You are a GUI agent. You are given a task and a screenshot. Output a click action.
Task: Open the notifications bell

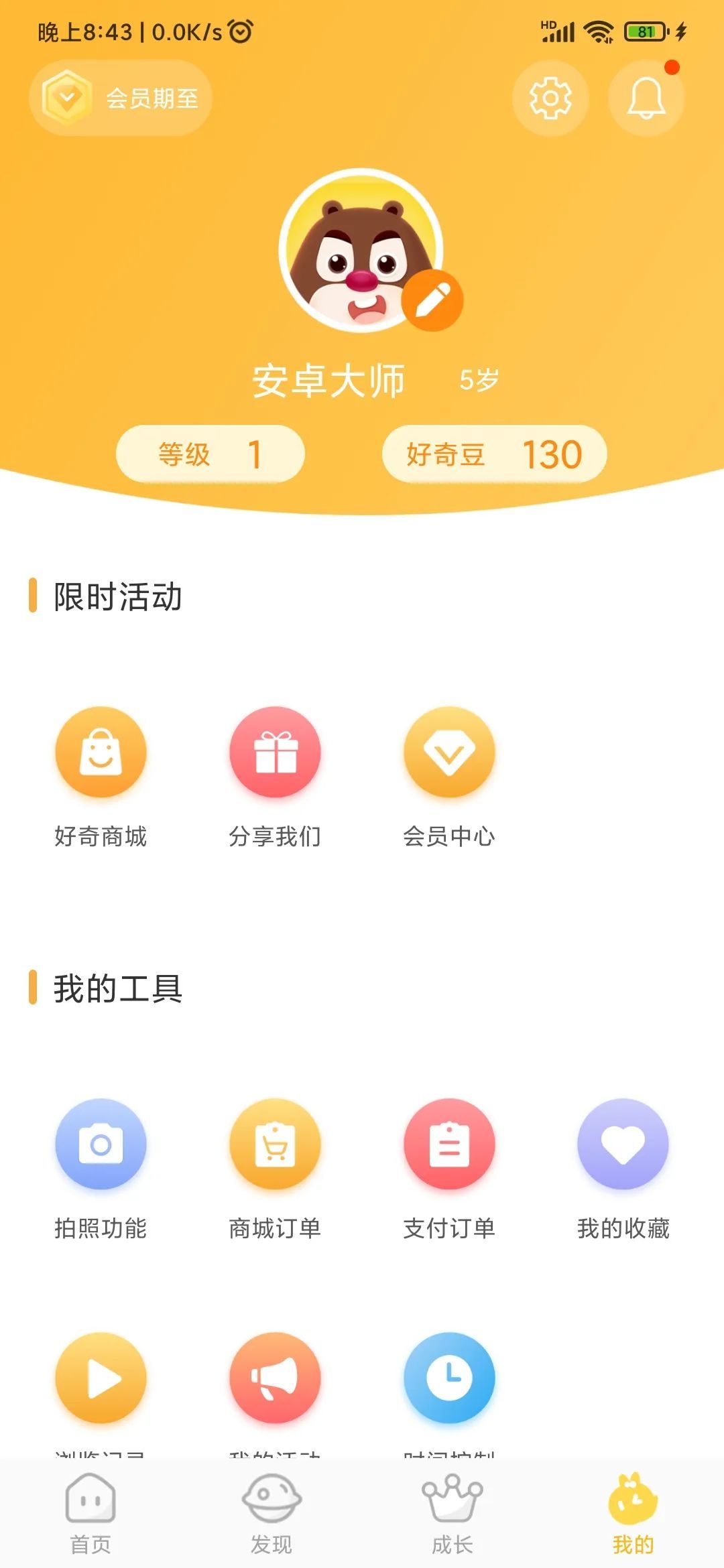click(646, 99)
